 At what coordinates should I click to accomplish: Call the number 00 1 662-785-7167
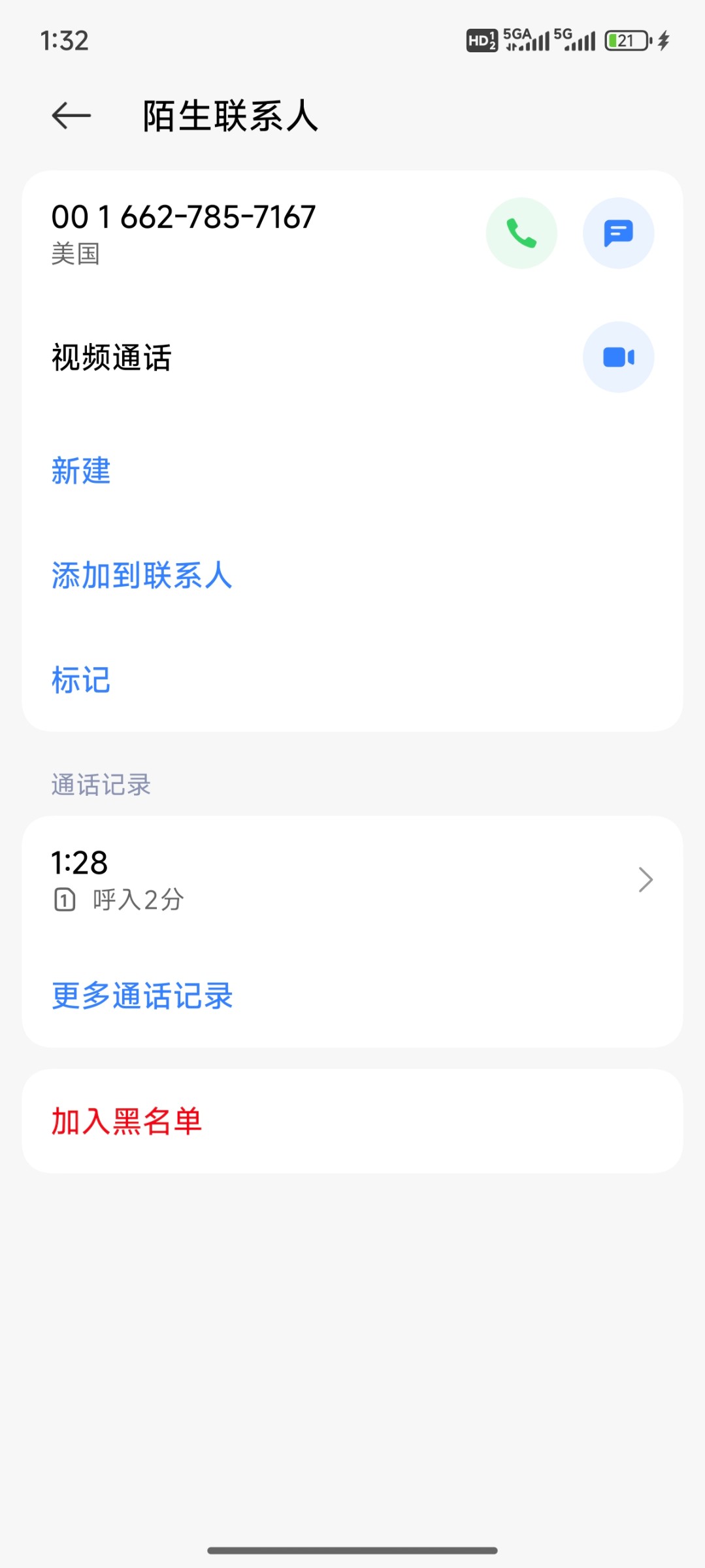[521, 233]
